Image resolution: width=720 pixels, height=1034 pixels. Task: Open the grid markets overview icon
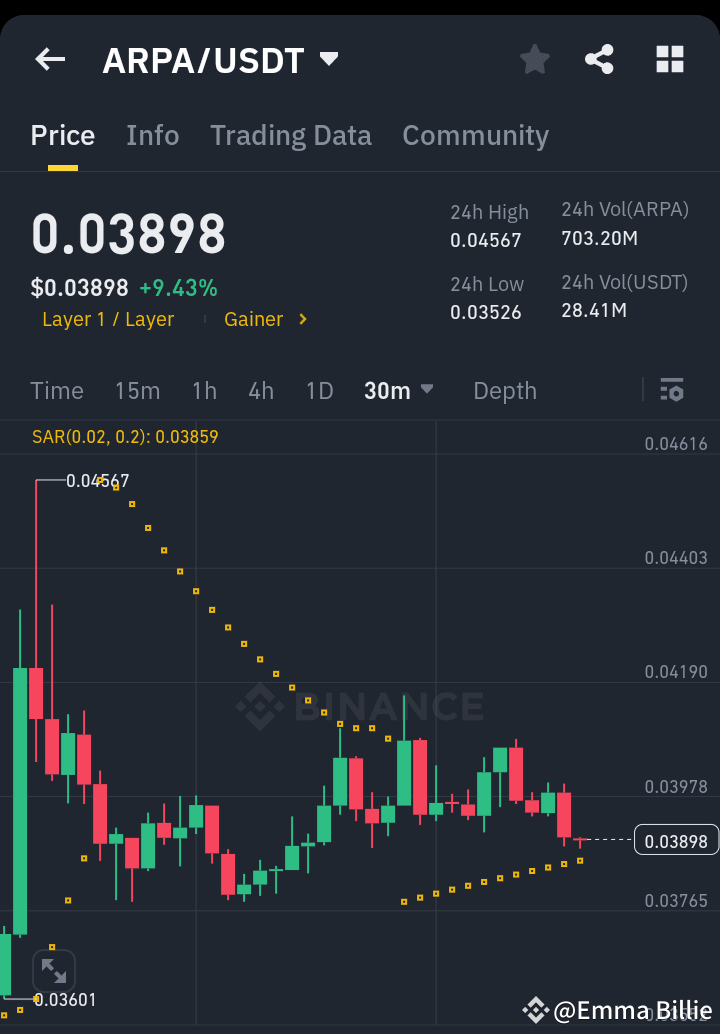[x=668, y=59]
